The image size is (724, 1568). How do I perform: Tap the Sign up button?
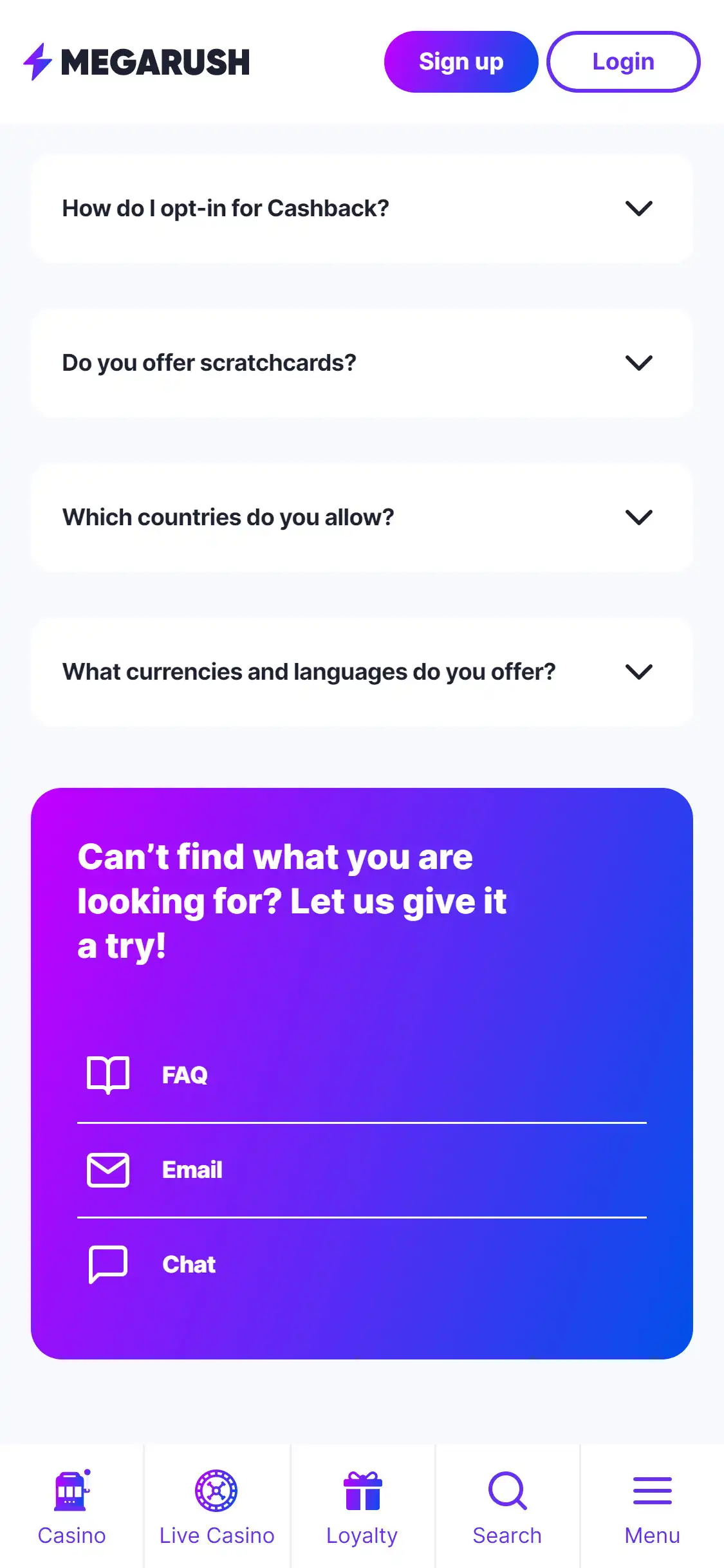461,62
